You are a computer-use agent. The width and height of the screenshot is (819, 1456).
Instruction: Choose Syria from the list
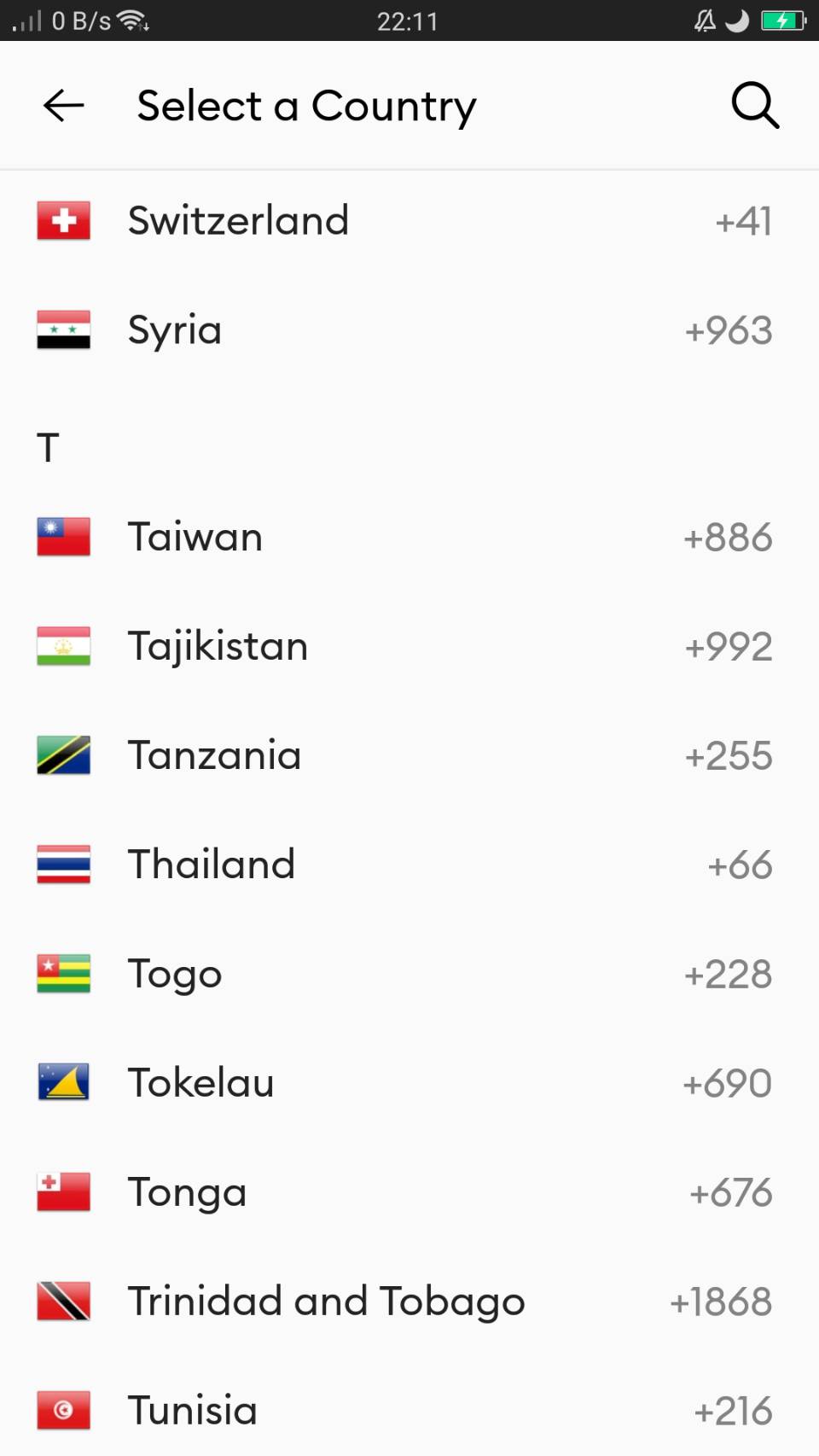409,330
